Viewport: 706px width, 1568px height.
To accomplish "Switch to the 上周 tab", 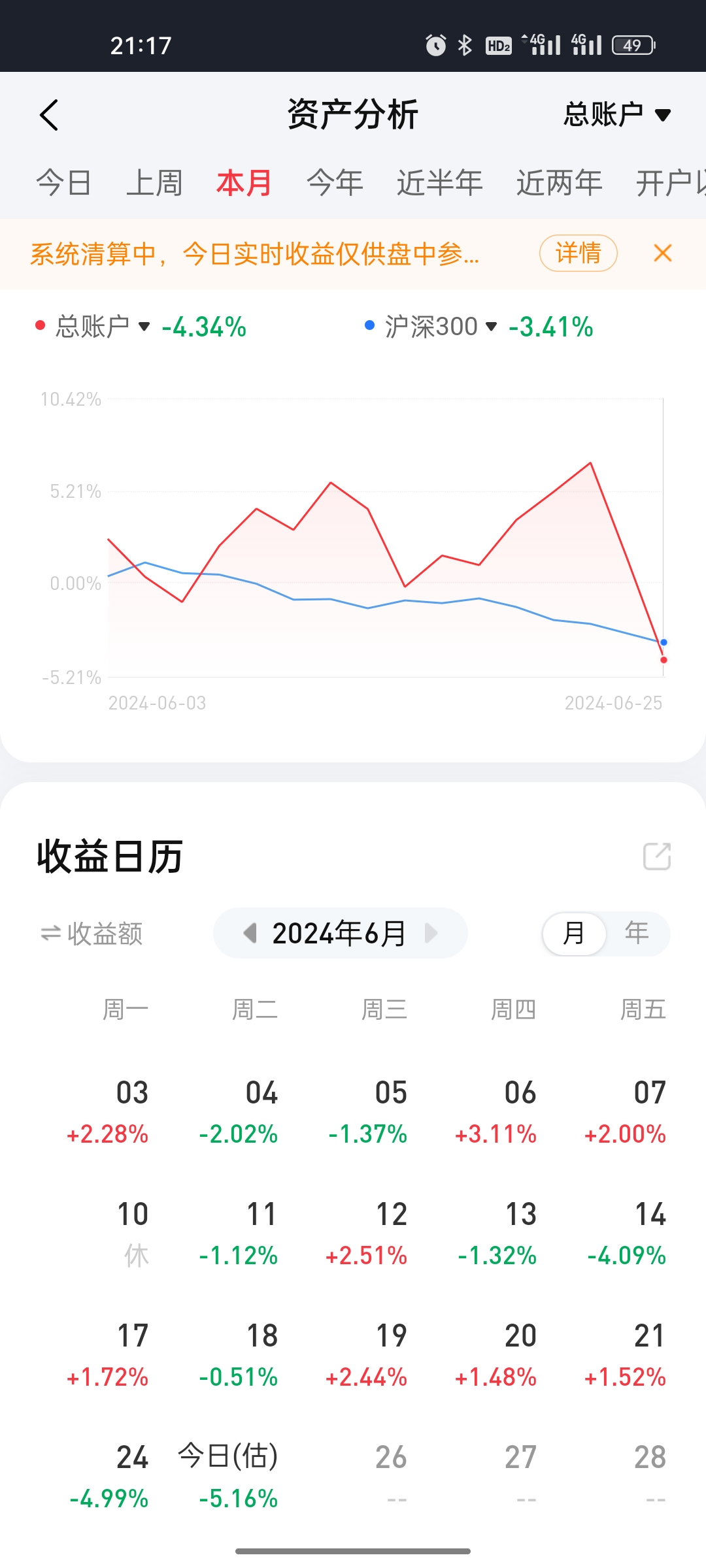I will tap(154, 182).
